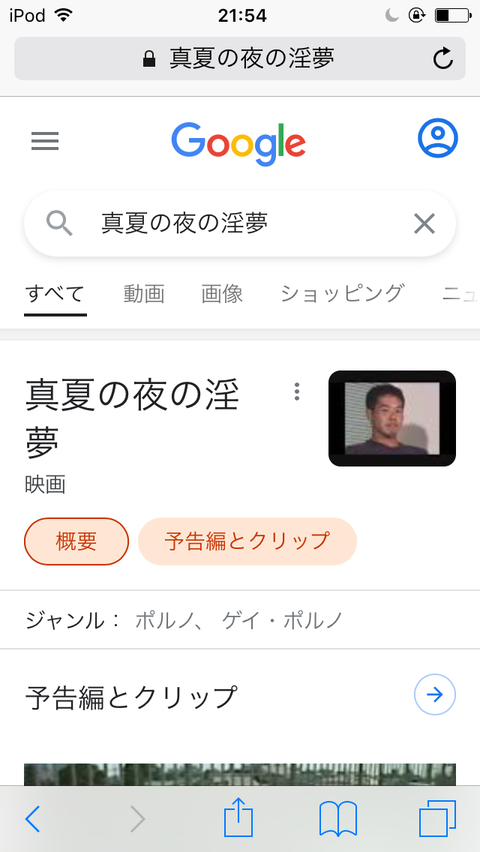Select the すべて tab

tap(55, 294)
